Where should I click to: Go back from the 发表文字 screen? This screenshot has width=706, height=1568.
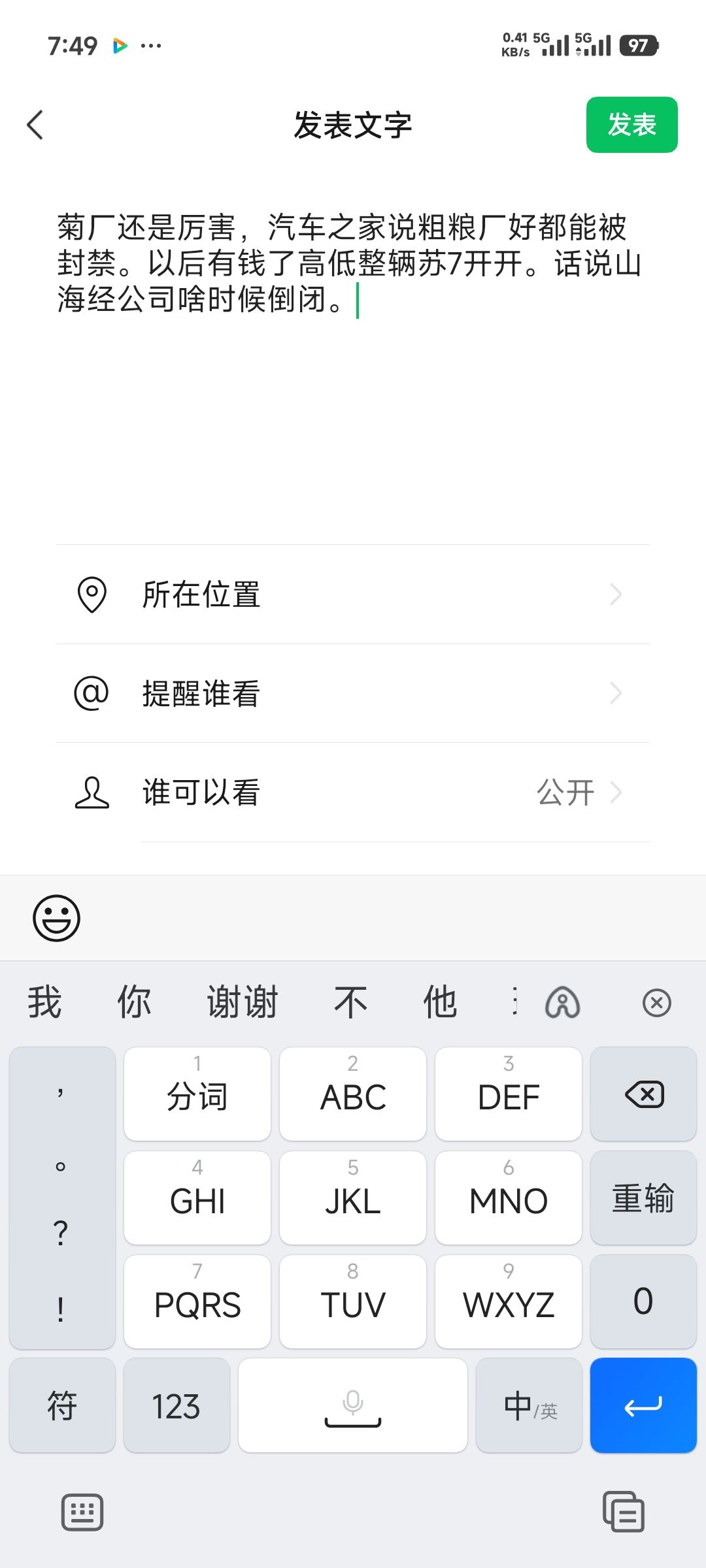point(35,124)
